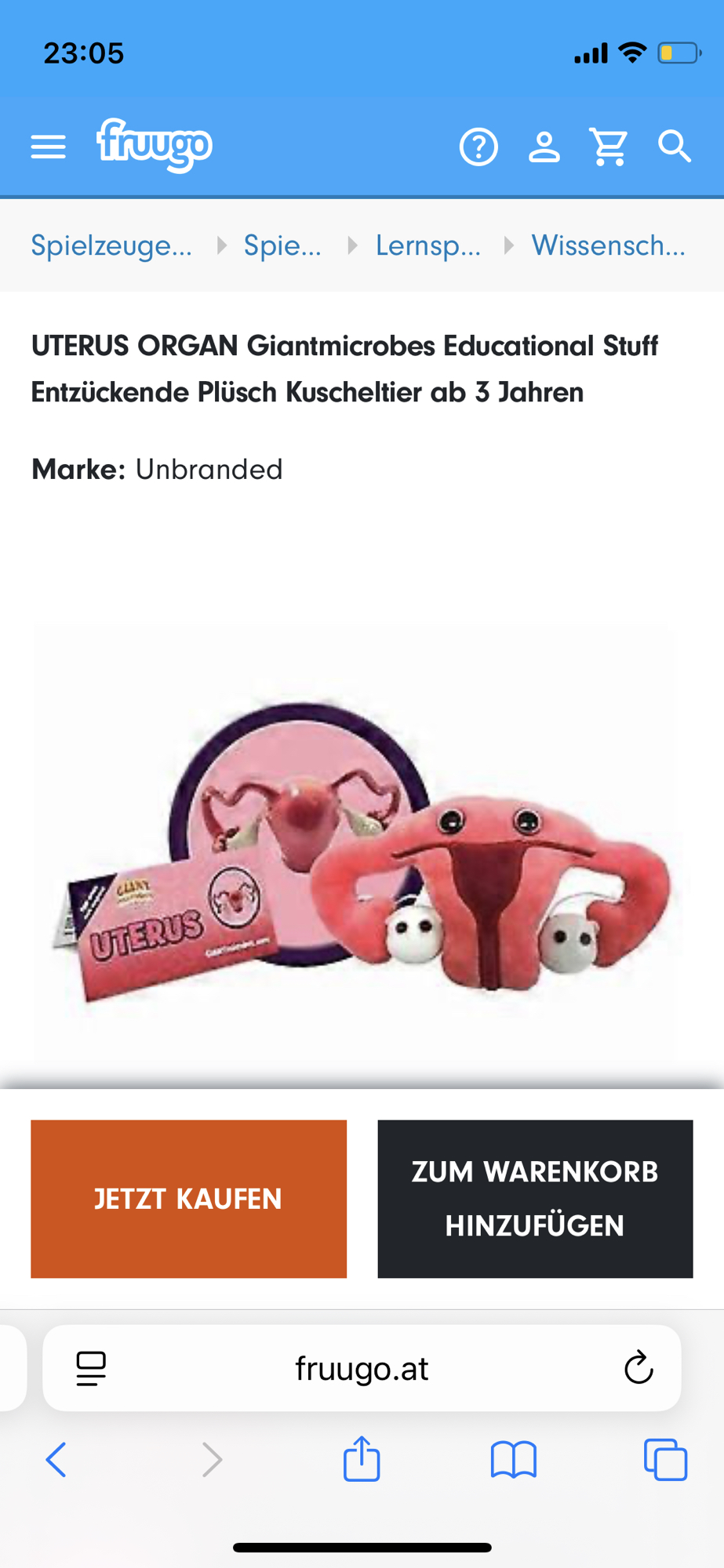Image resolution: width=724 pixels, height=1568 pixels.
Task: Tap the fruugo.at address bar
Action: click(x=362, y=1369)
